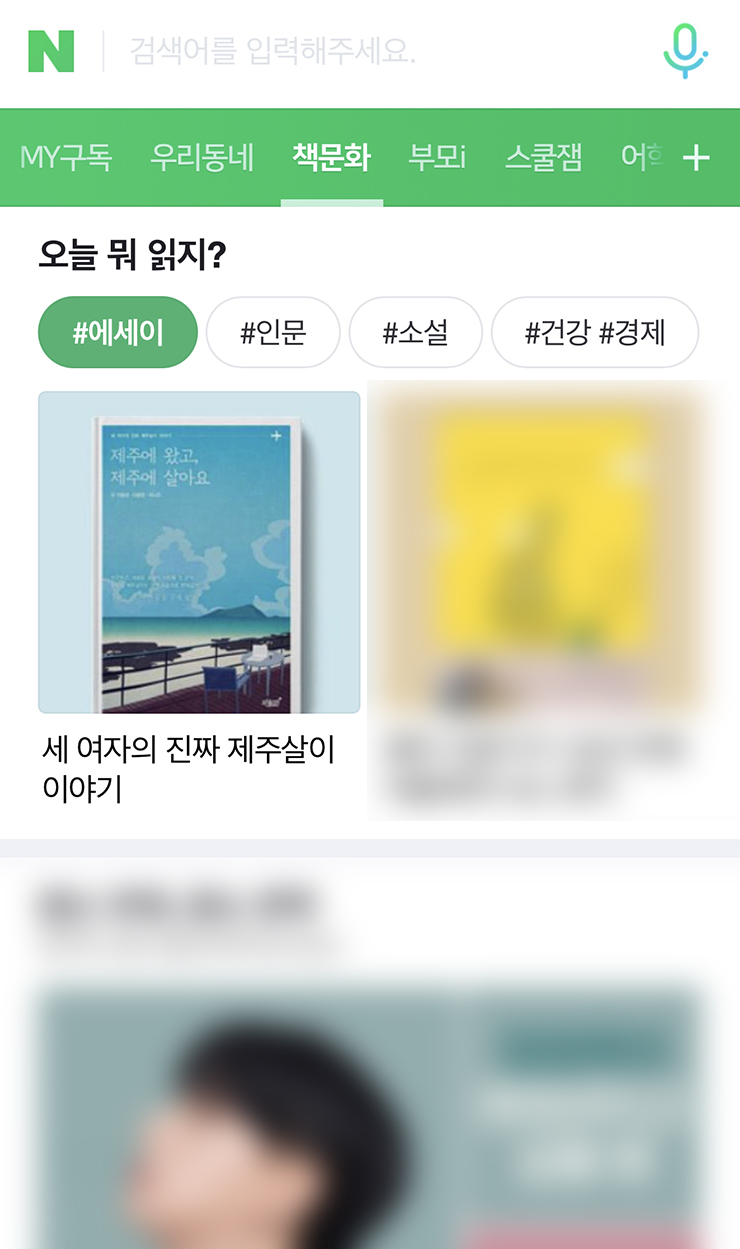This screenshot has width=740, height=1249.
Task: Open the 제주에 왔고, 제주에 살아요 book card
Action: click(199, 552)
